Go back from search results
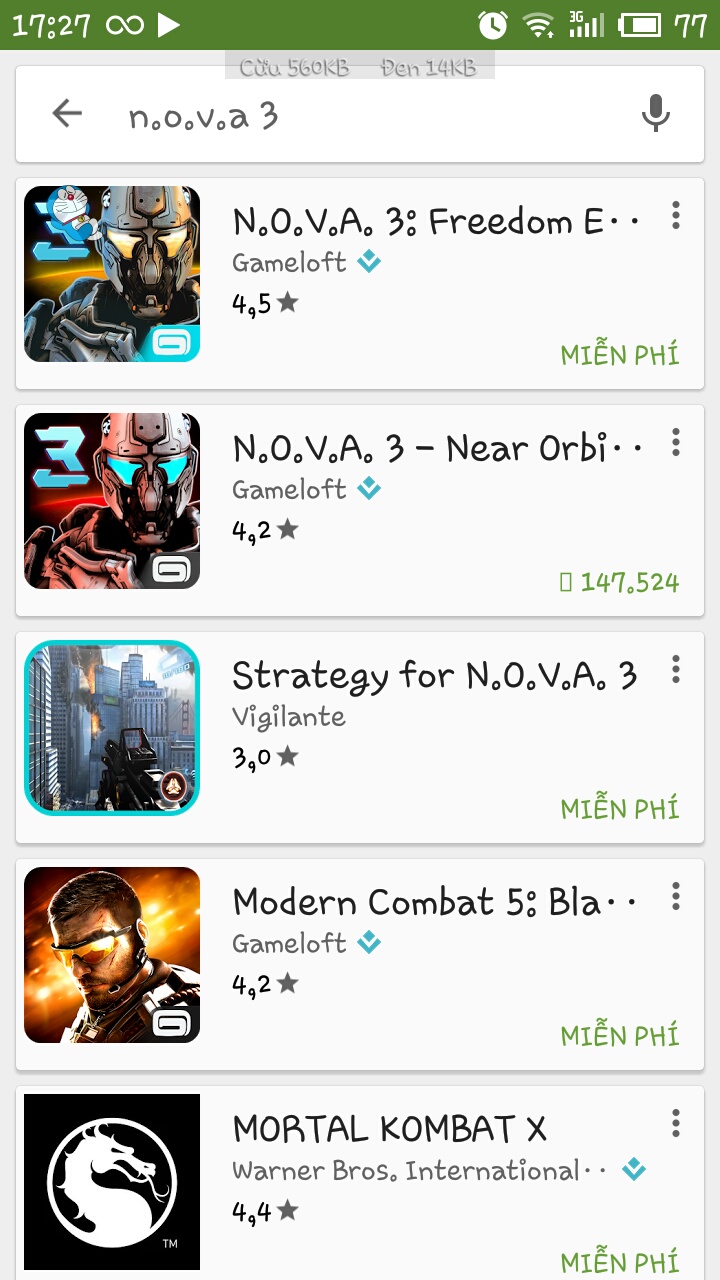720x1280 pixels. 67,115
